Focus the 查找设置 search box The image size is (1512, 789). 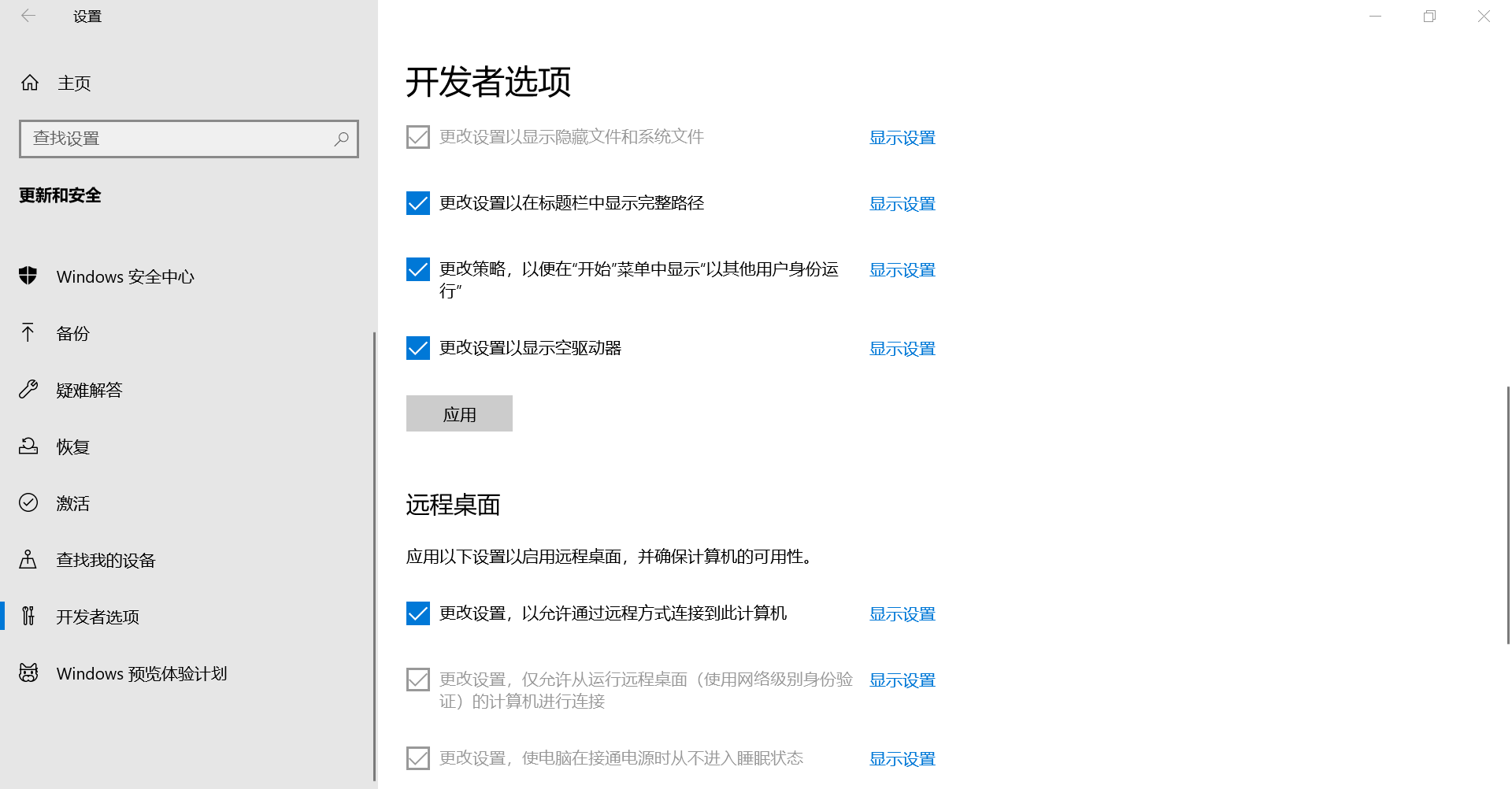coord(181,139)
